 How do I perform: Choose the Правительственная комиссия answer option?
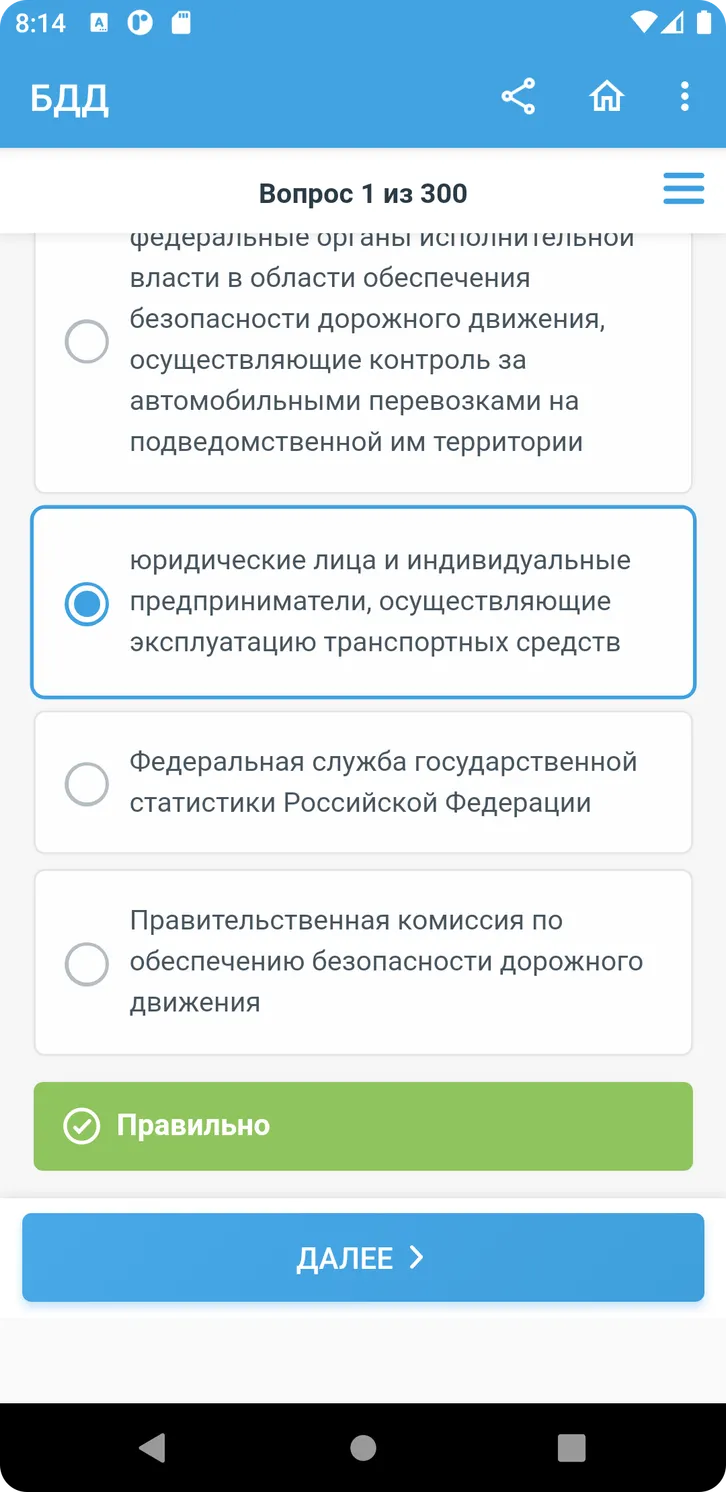click(363, 962)
